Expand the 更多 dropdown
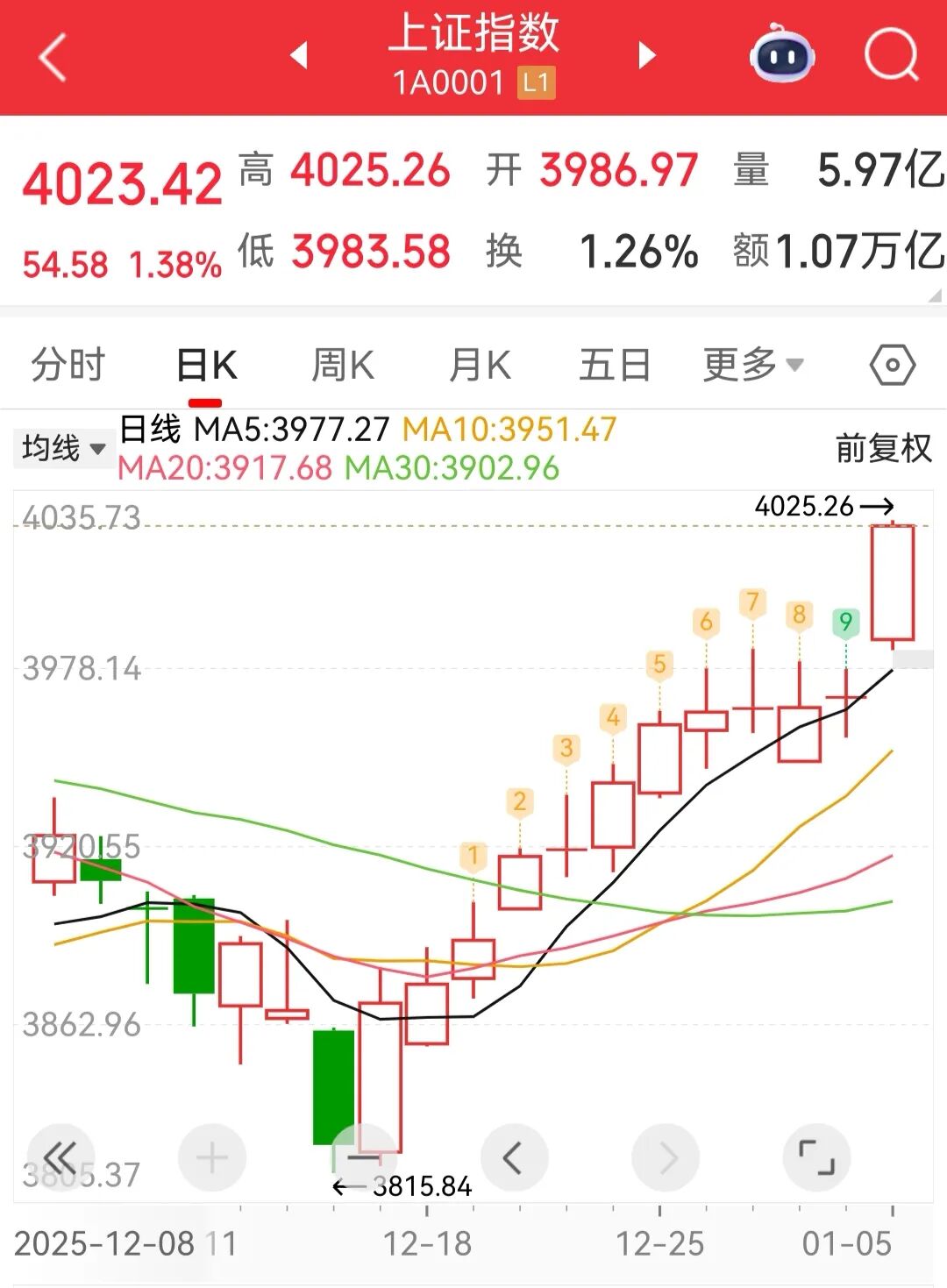Image resolution: width=947 pixels, height=1288 pixels. [752, 365]
